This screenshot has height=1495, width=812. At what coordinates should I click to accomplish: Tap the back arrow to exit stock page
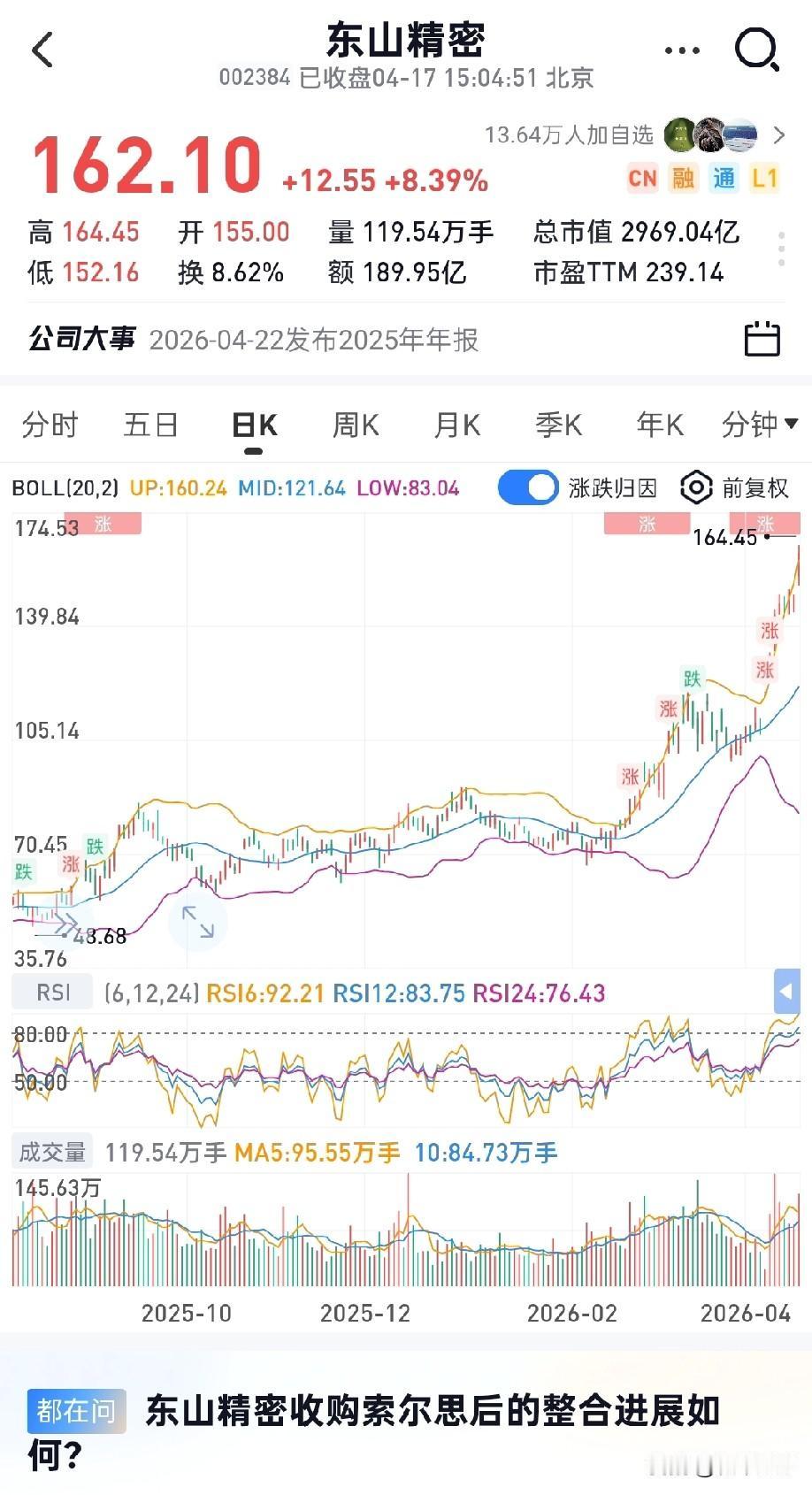(x=41, y=50)
